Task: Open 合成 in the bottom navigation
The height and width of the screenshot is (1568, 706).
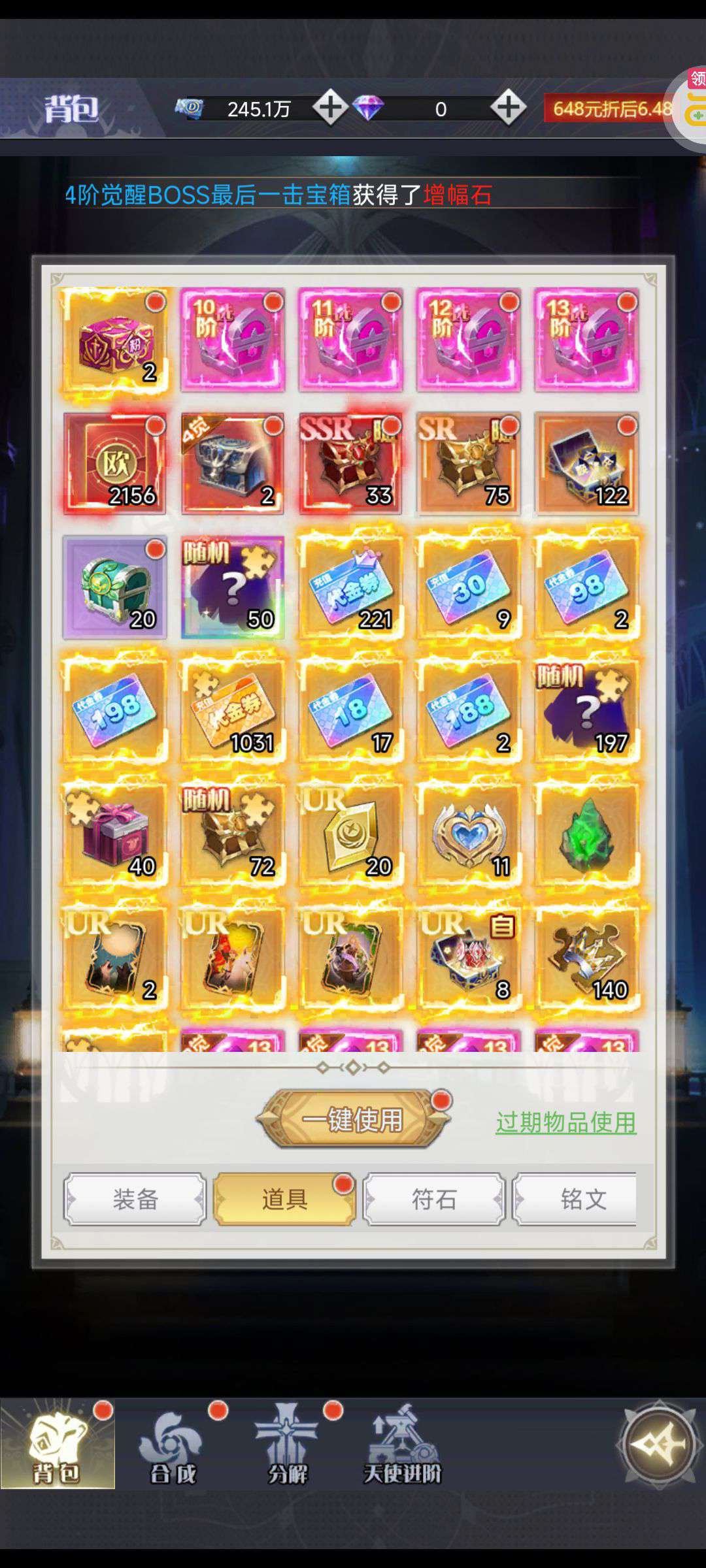Action: (173, 1446)
